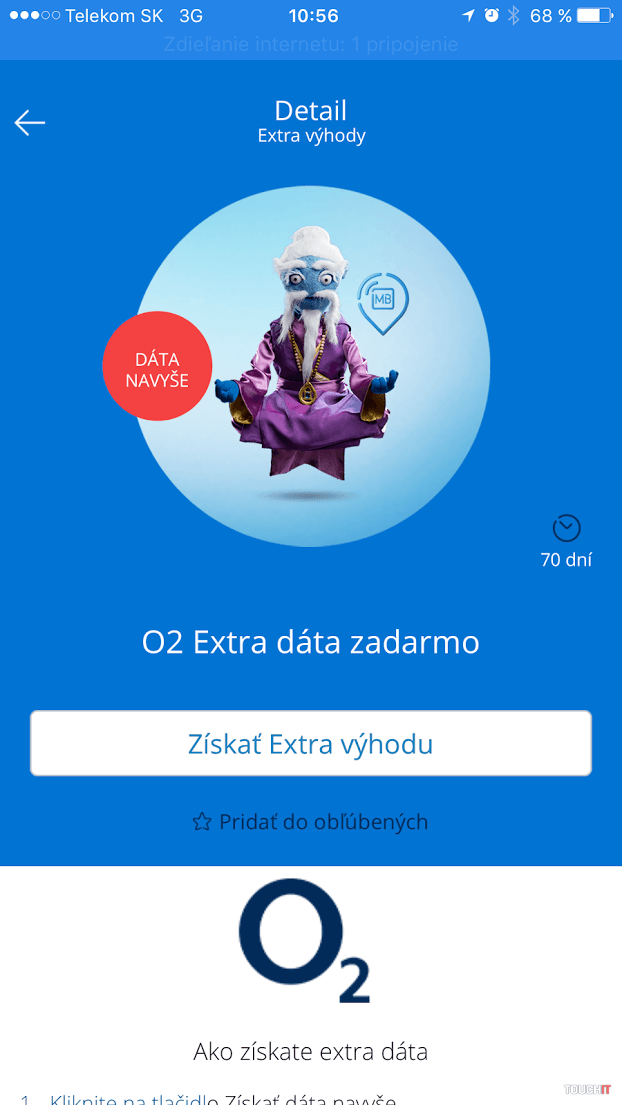The image size is (622, 1105).
Task: Open the Zdieľanie internetu hotspot banner
Action: tap(311, 45)
